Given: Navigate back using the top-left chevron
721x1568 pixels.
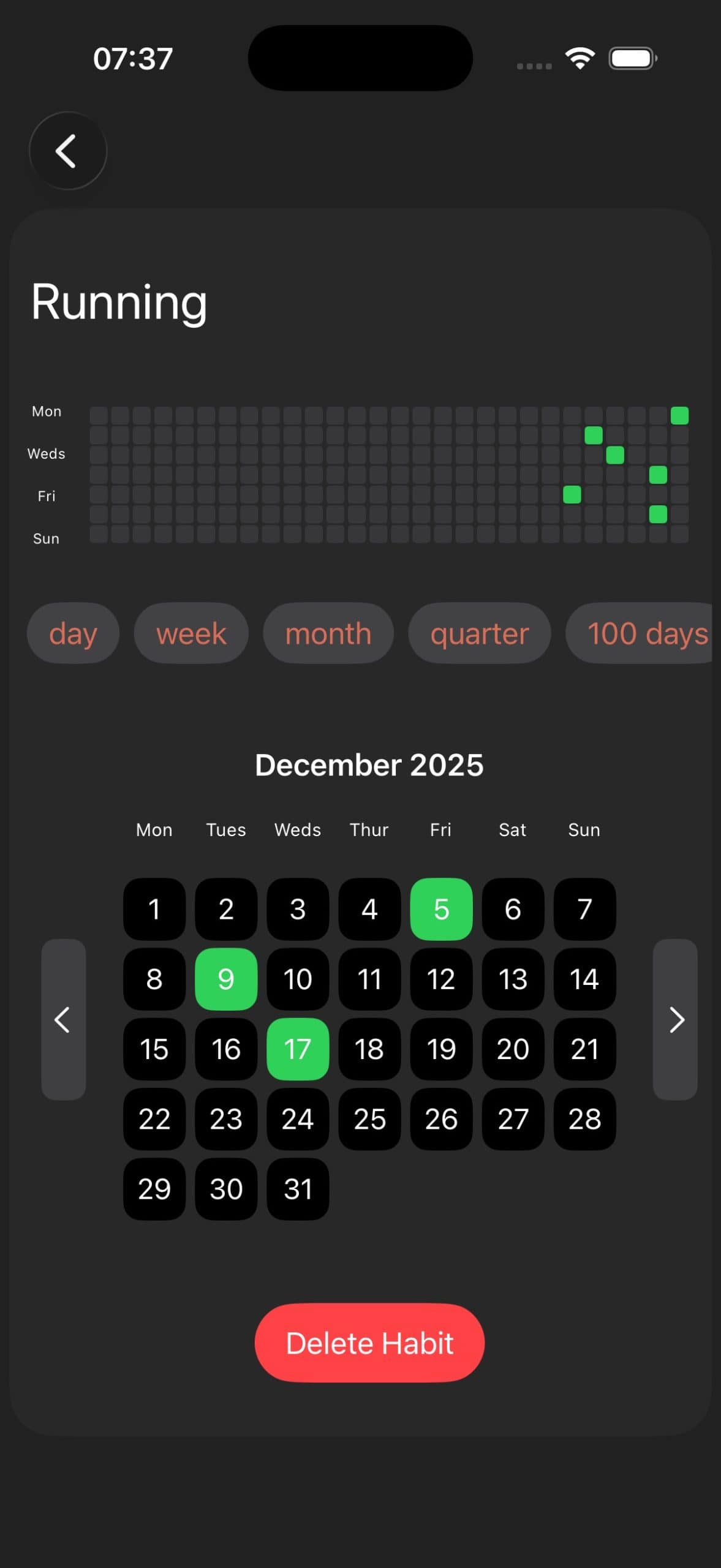Looking at the screenshot, I should pyautogui.click(x=67, y=151).
